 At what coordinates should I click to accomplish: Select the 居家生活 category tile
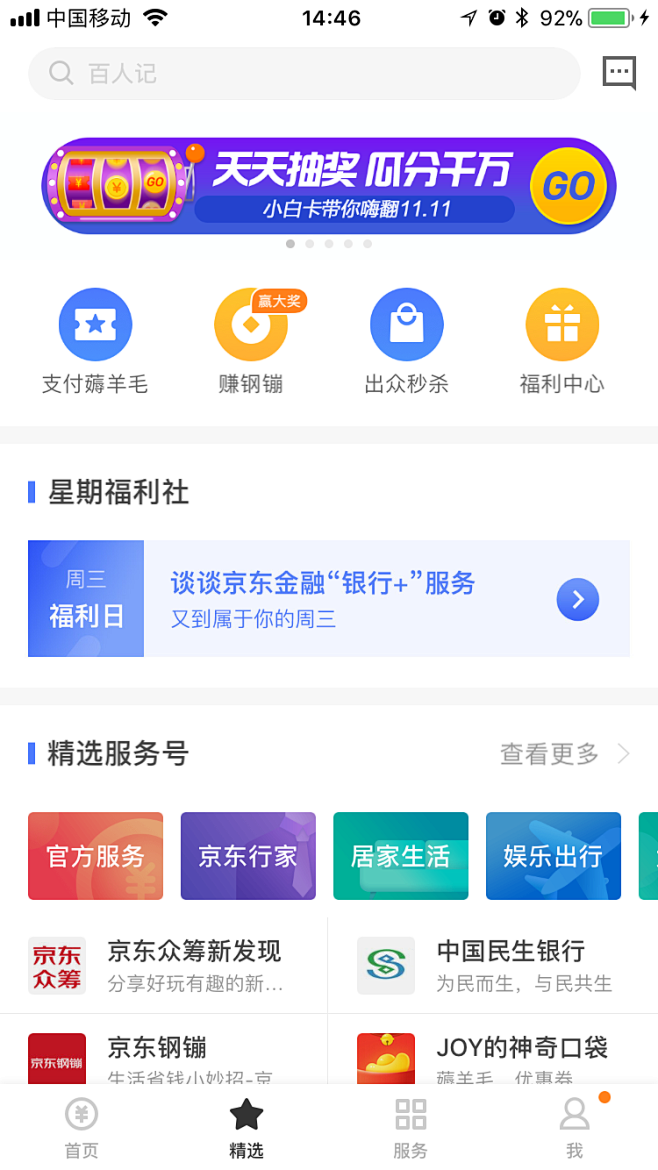point(400,856)
